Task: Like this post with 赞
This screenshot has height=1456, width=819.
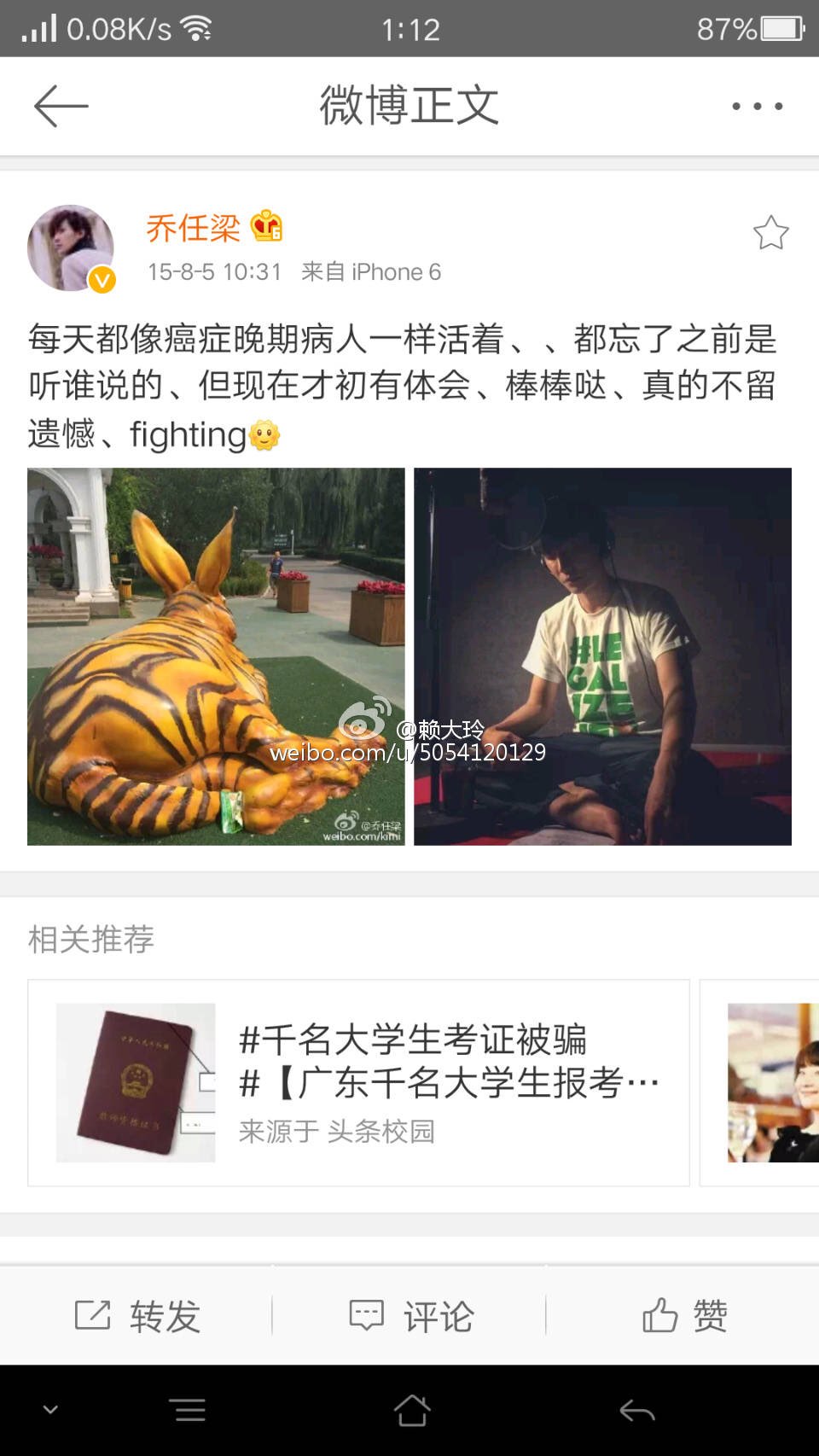Action: (x=684, y=1316)
